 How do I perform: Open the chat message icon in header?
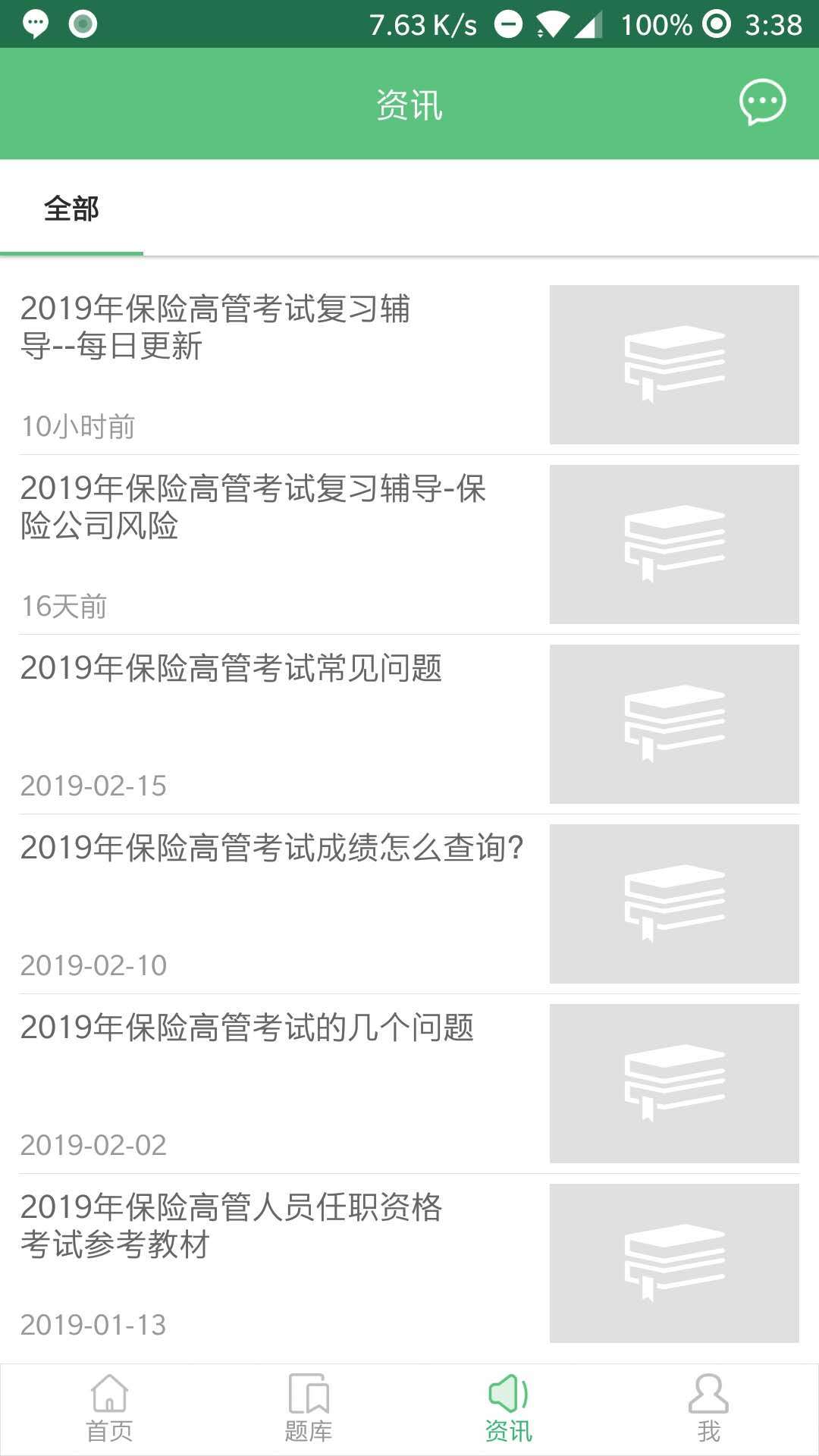click(x=762, y=102)
